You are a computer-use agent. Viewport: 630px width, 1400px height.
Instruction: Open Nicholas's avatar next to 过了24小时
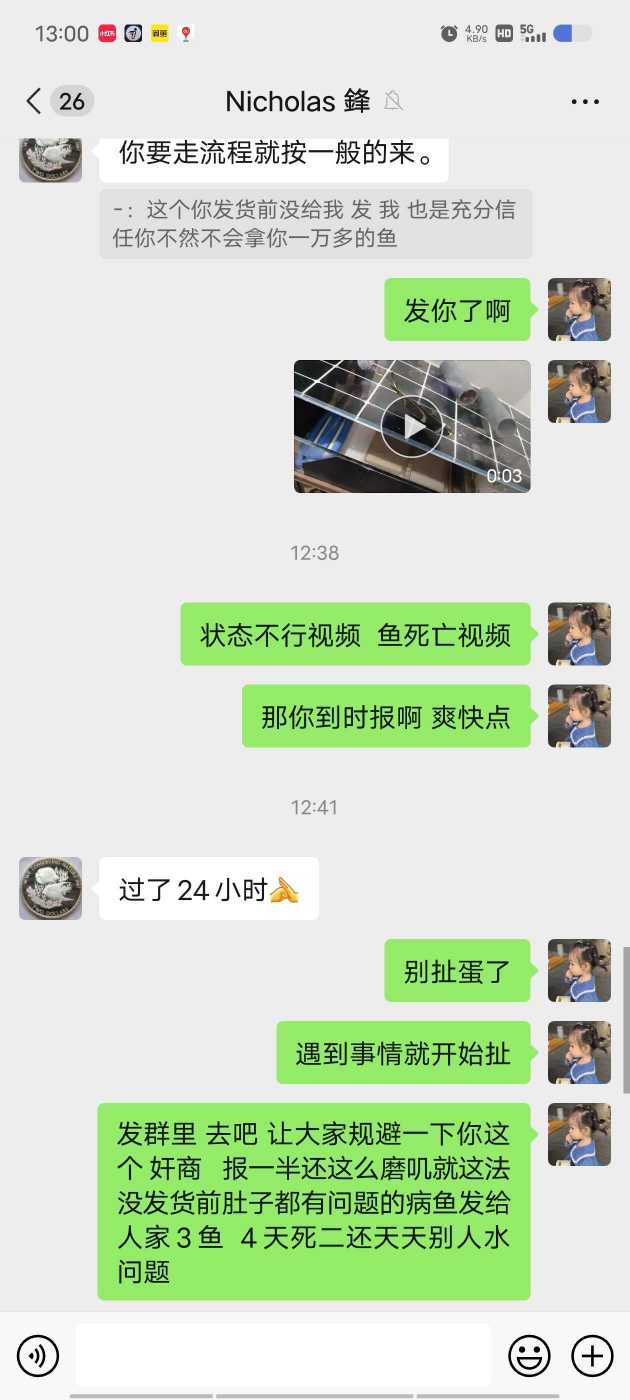pyautogui.click(x=50, y=888)
